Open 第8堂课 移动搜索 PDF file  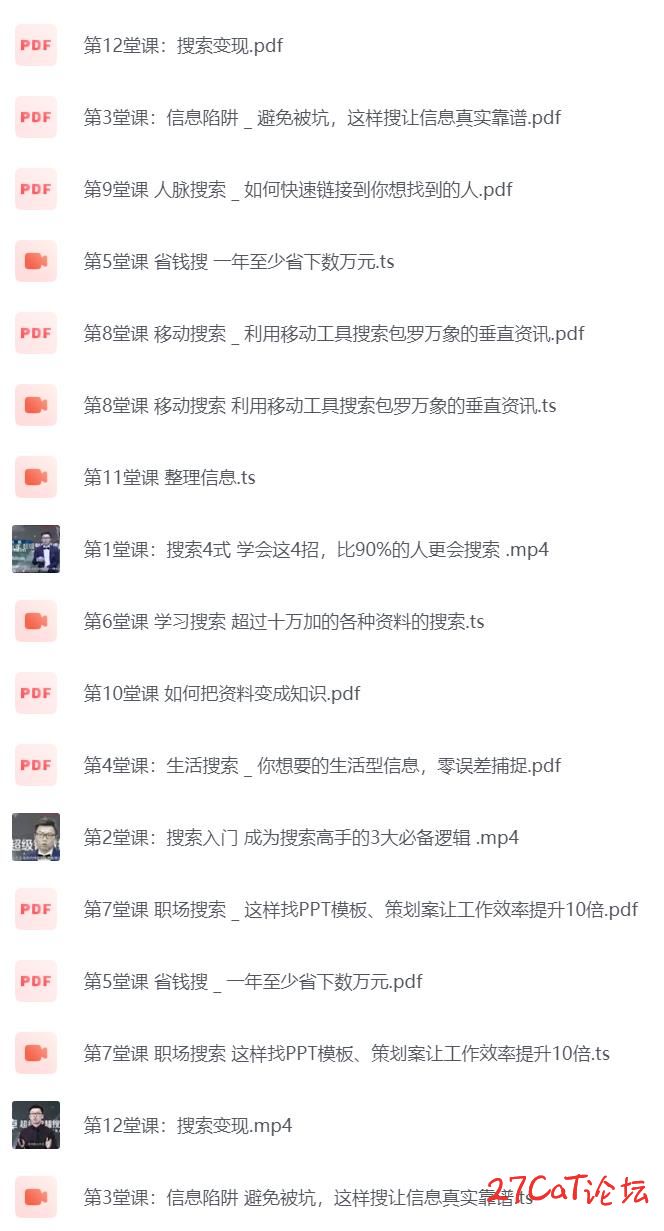coord(334,334)
